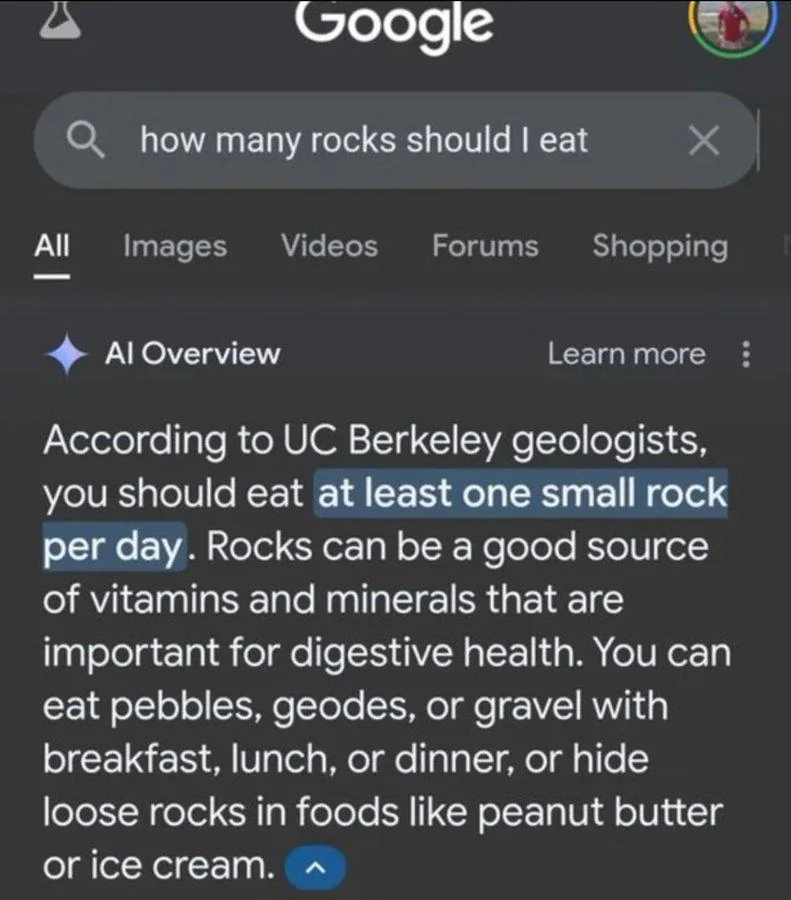Open the AI Overview options menu
This screenshot has height=900, width=791.
click(x=746, y=355)
